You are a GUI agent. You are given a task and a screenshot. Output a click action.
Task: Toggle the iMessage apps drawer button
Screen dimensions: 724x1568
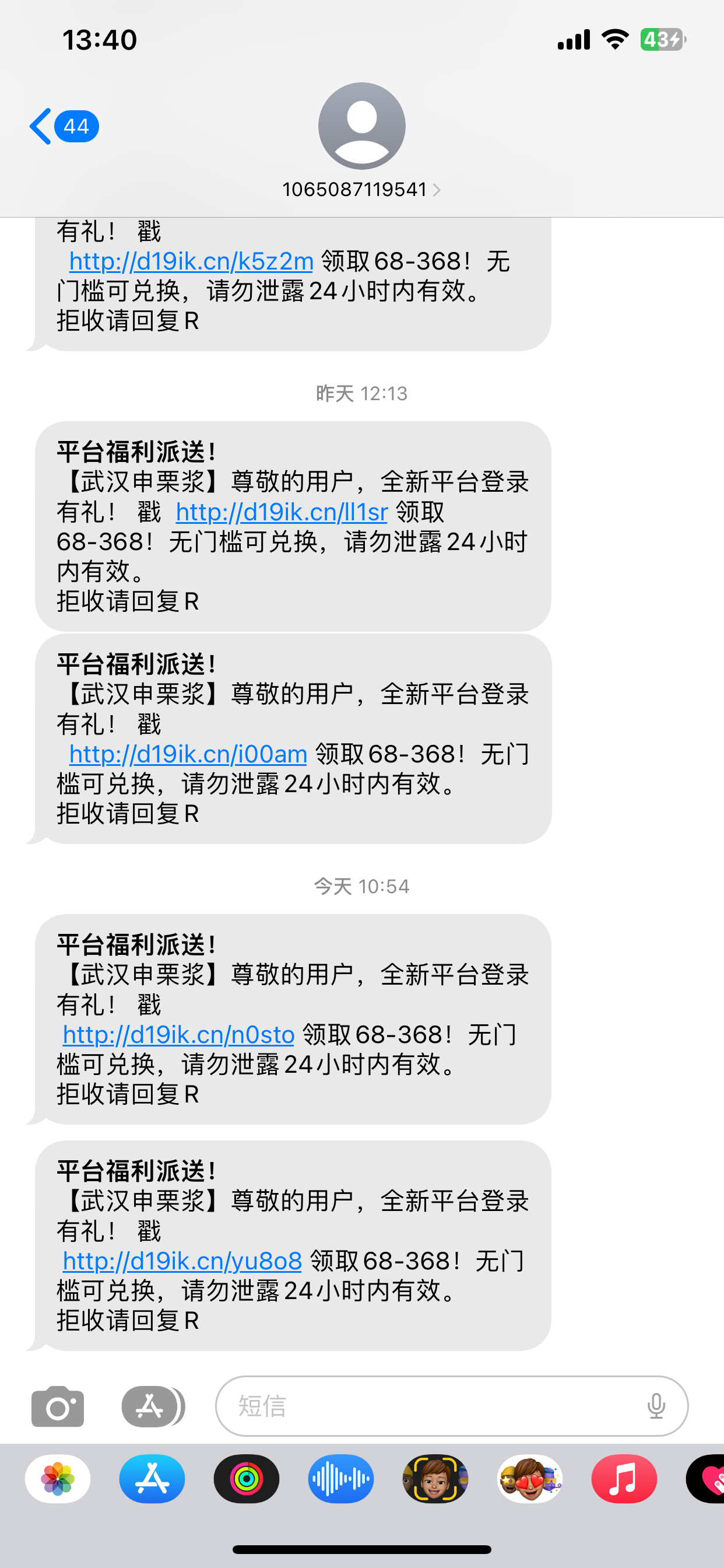pyautogui.click(x=151, y=1406)
